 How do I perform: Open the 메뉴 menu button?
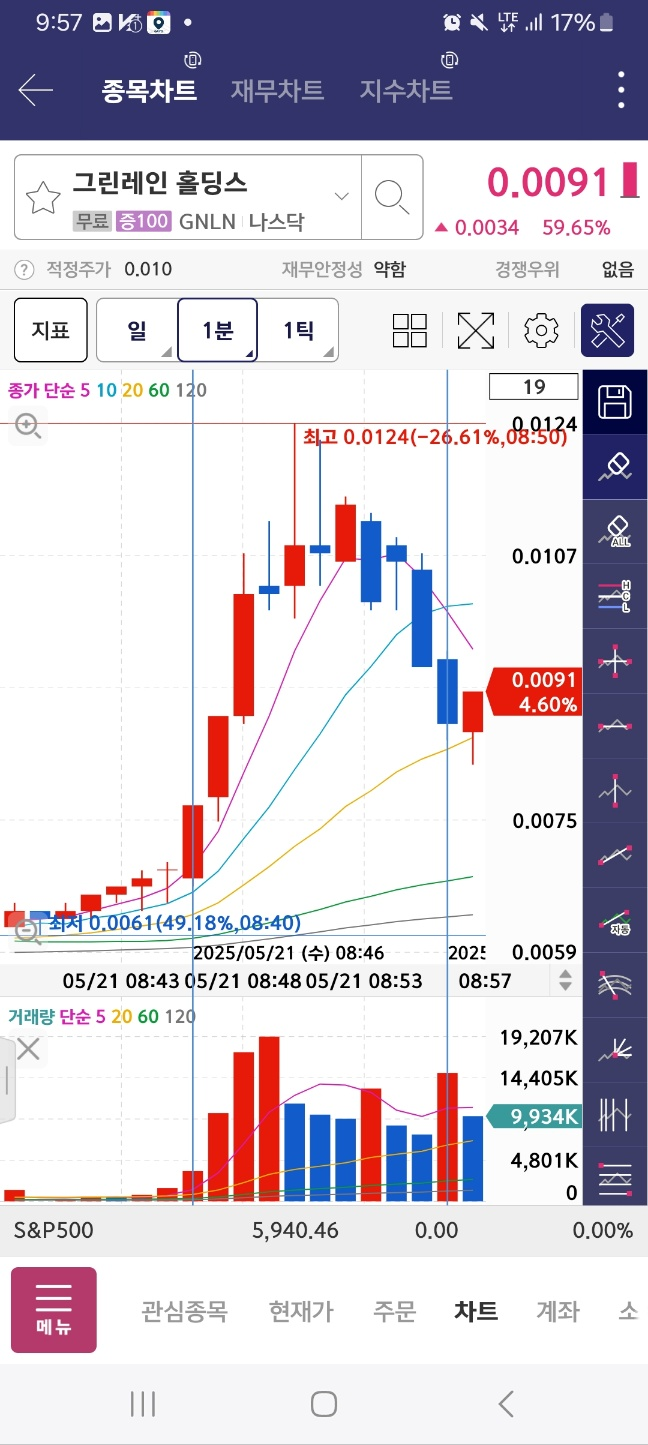point(54,1310)
